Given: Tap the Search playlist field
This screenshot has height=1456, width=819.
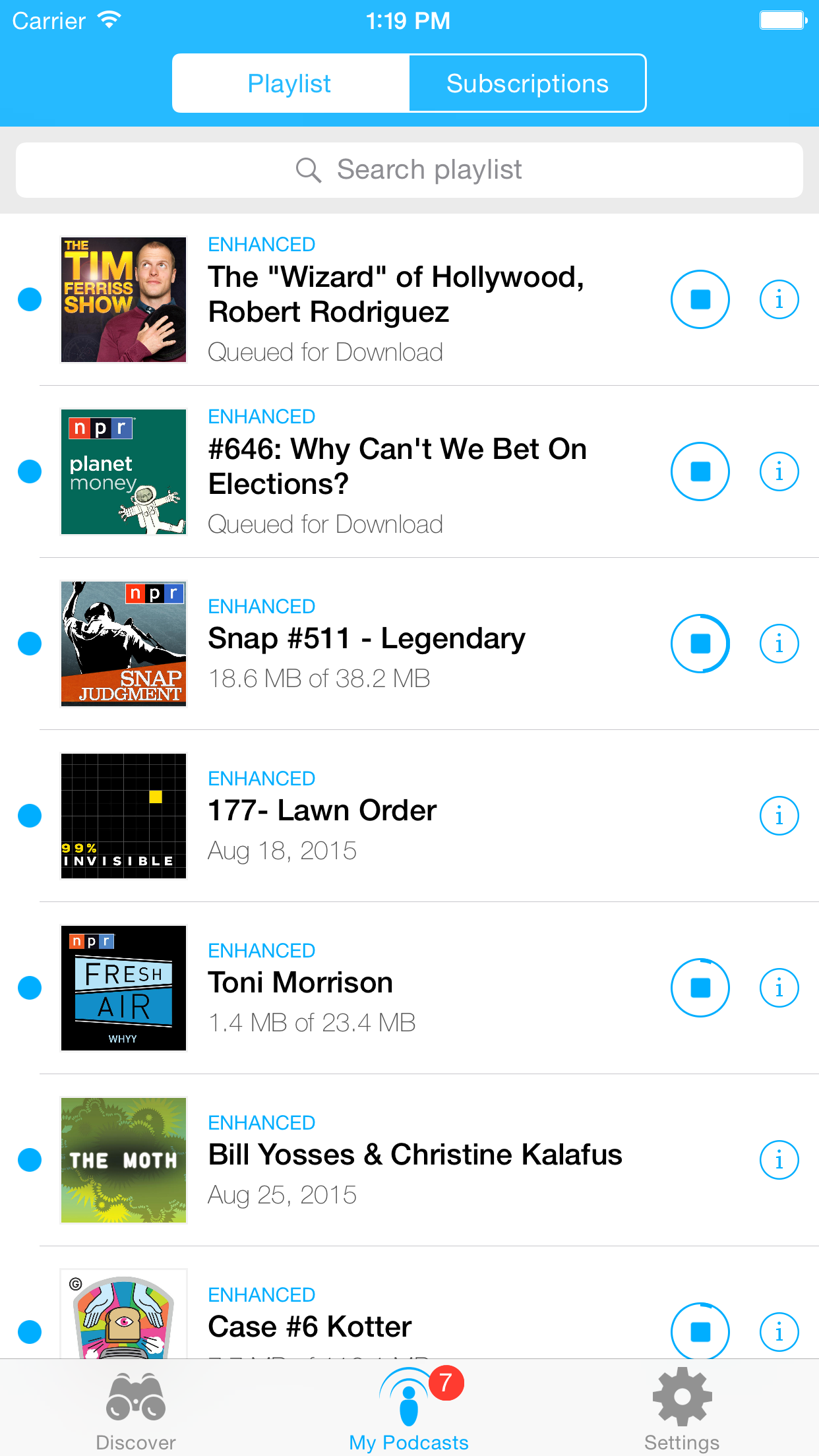Looking at the screenshot, I should point(409,169).
